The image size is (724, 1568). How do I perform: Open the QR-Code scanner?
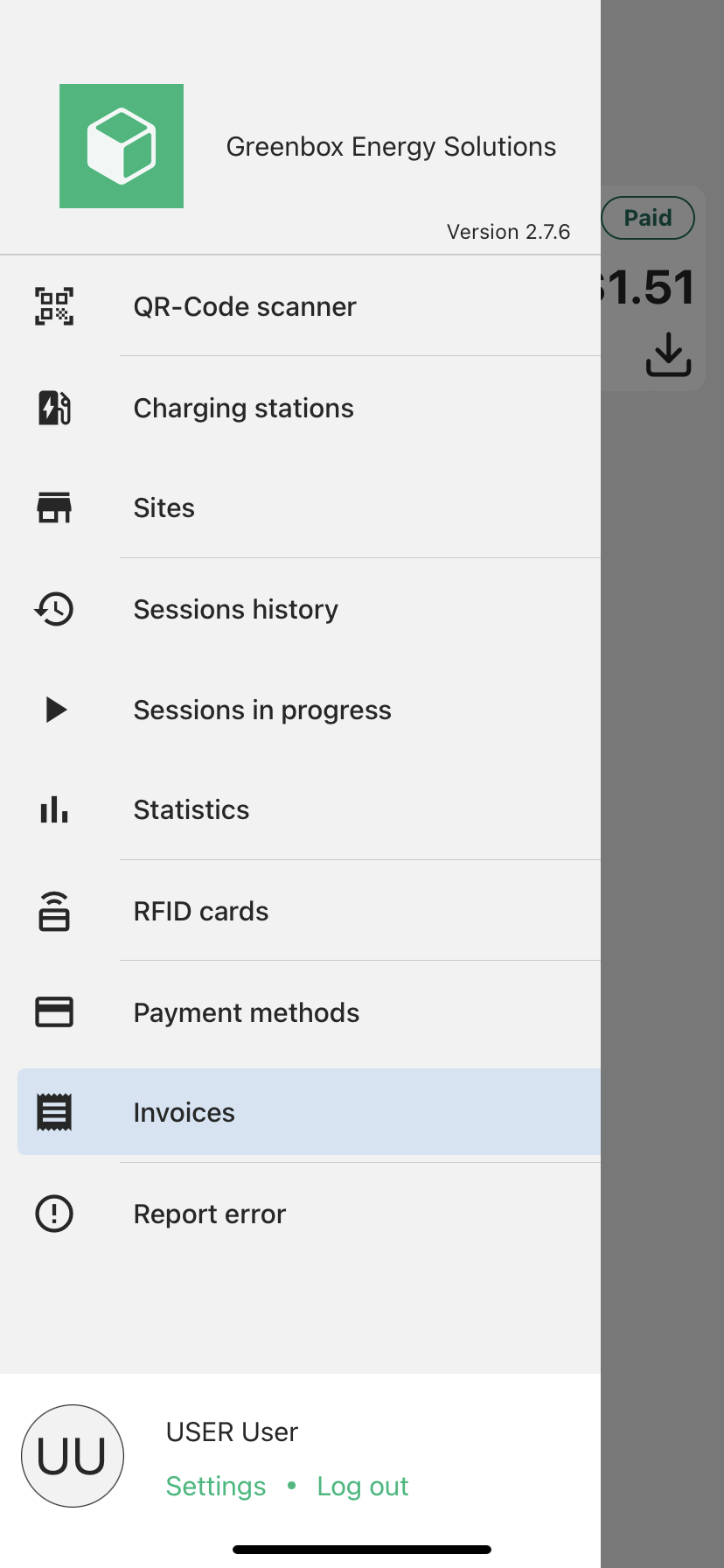245,307
